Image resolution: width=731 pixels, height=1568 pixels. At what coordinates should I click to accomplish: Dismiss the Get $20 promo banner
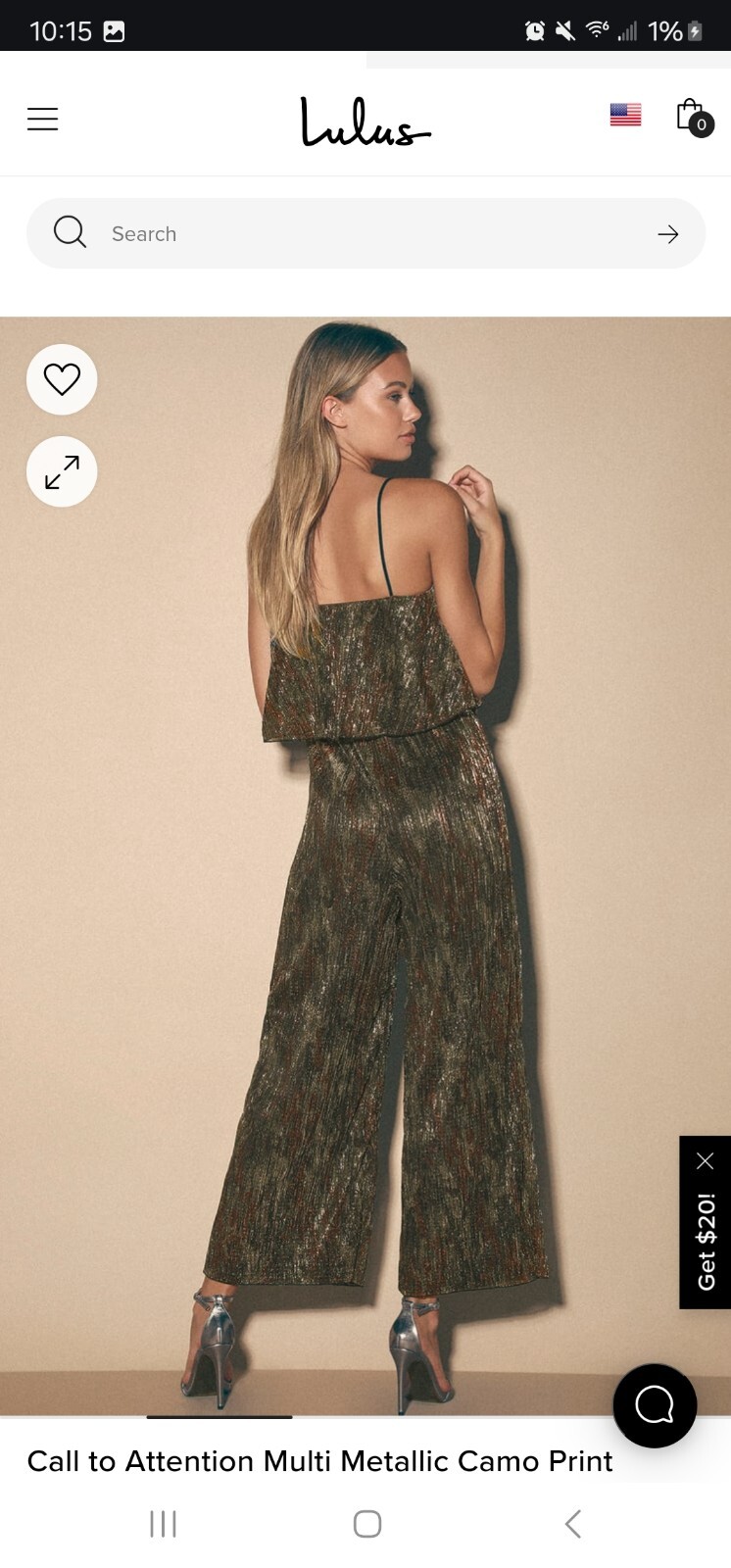tap(705, 1160)
